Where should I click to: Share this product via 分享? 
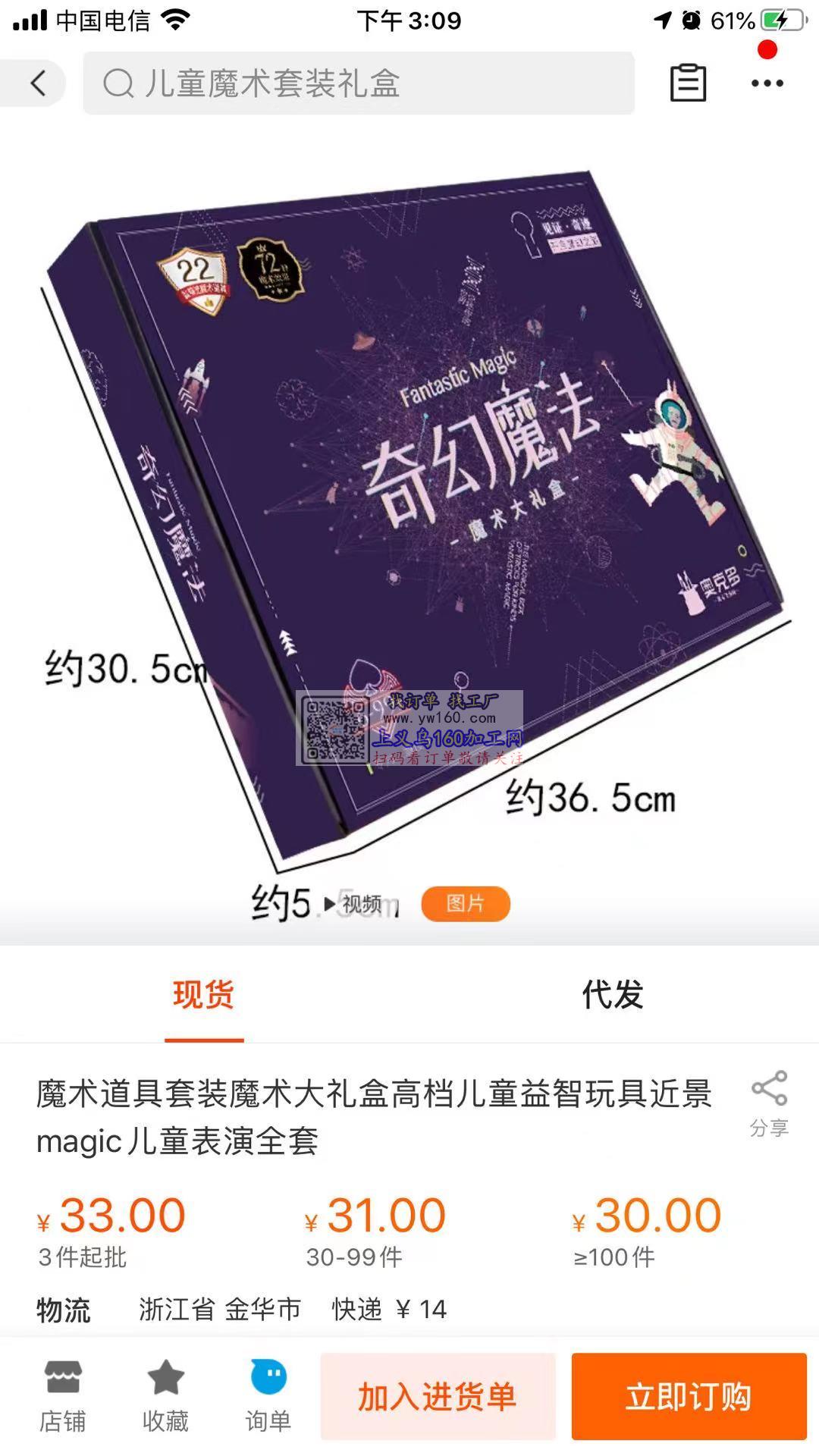tap(769, 1103)
